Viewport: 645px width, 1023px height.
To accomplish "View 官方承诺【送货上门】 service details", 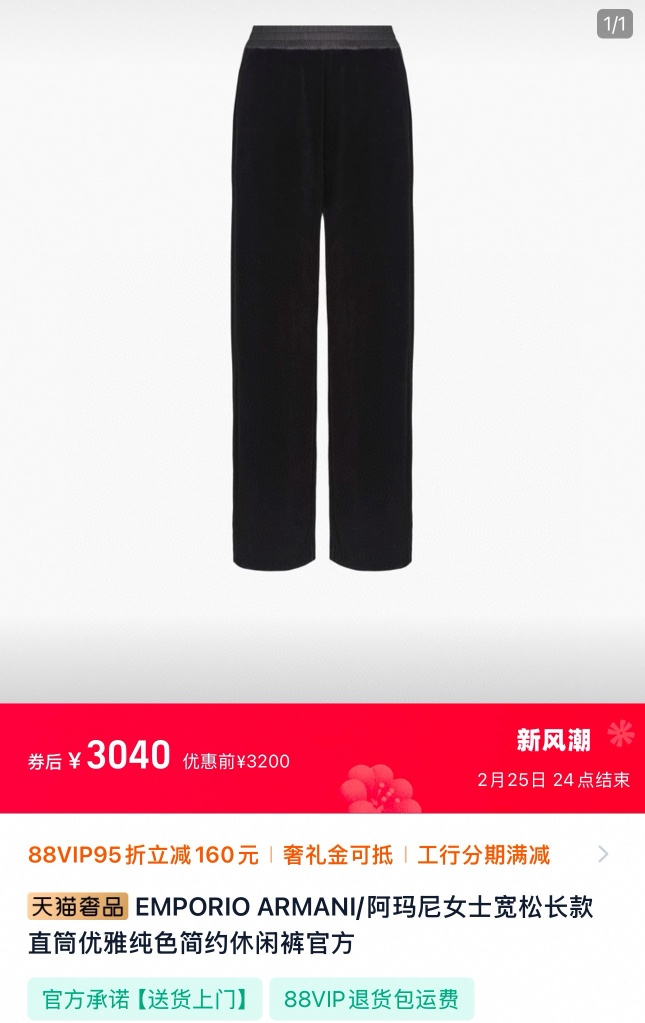I will click(145, 998).
